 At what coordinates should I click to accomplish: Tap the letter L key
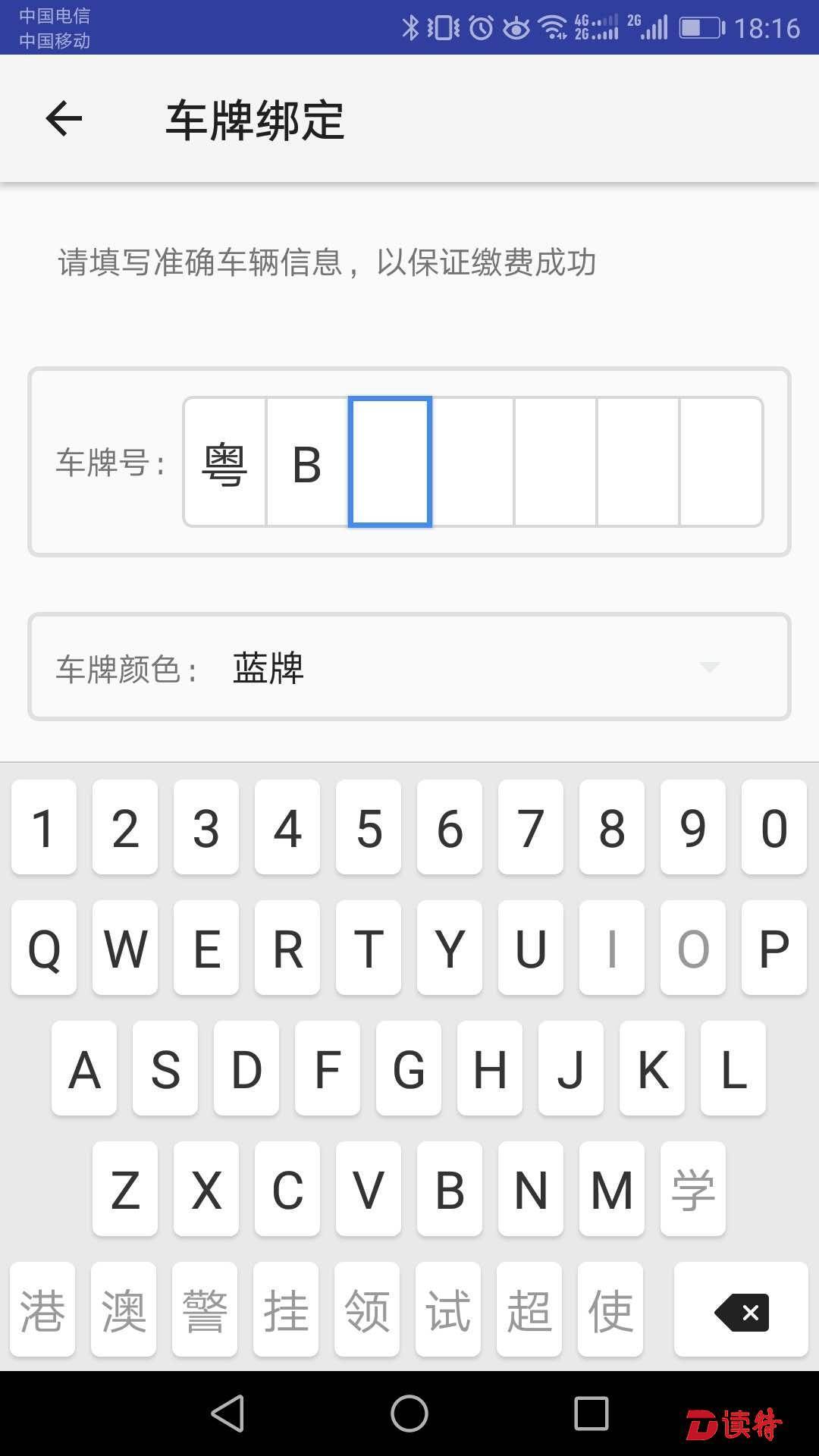pyautogui.click(x=733, y=1068)
